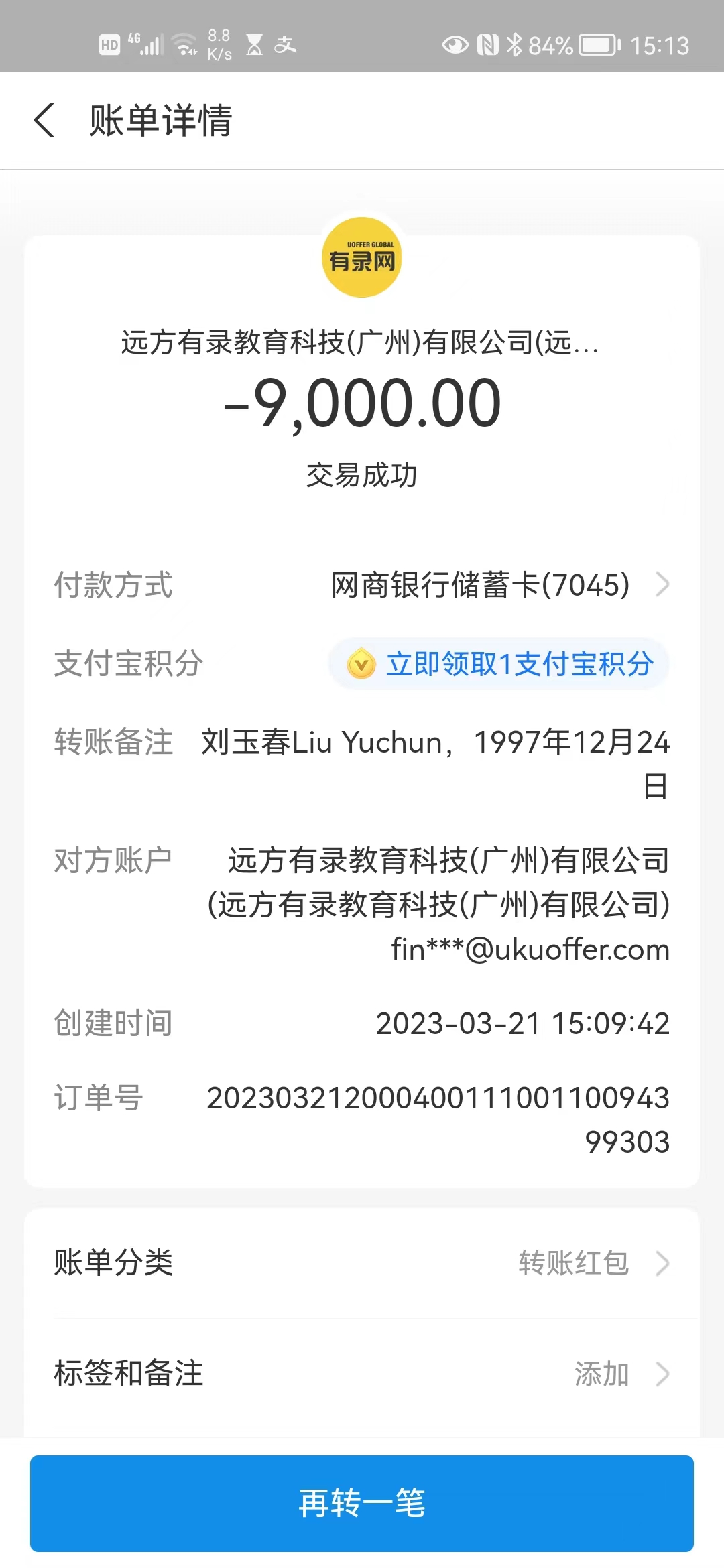Viewport: 724px width, 1568px height.
Task: Open the 付款方式 payment method row
Action: pyautogui.click(x=480, y=585)
